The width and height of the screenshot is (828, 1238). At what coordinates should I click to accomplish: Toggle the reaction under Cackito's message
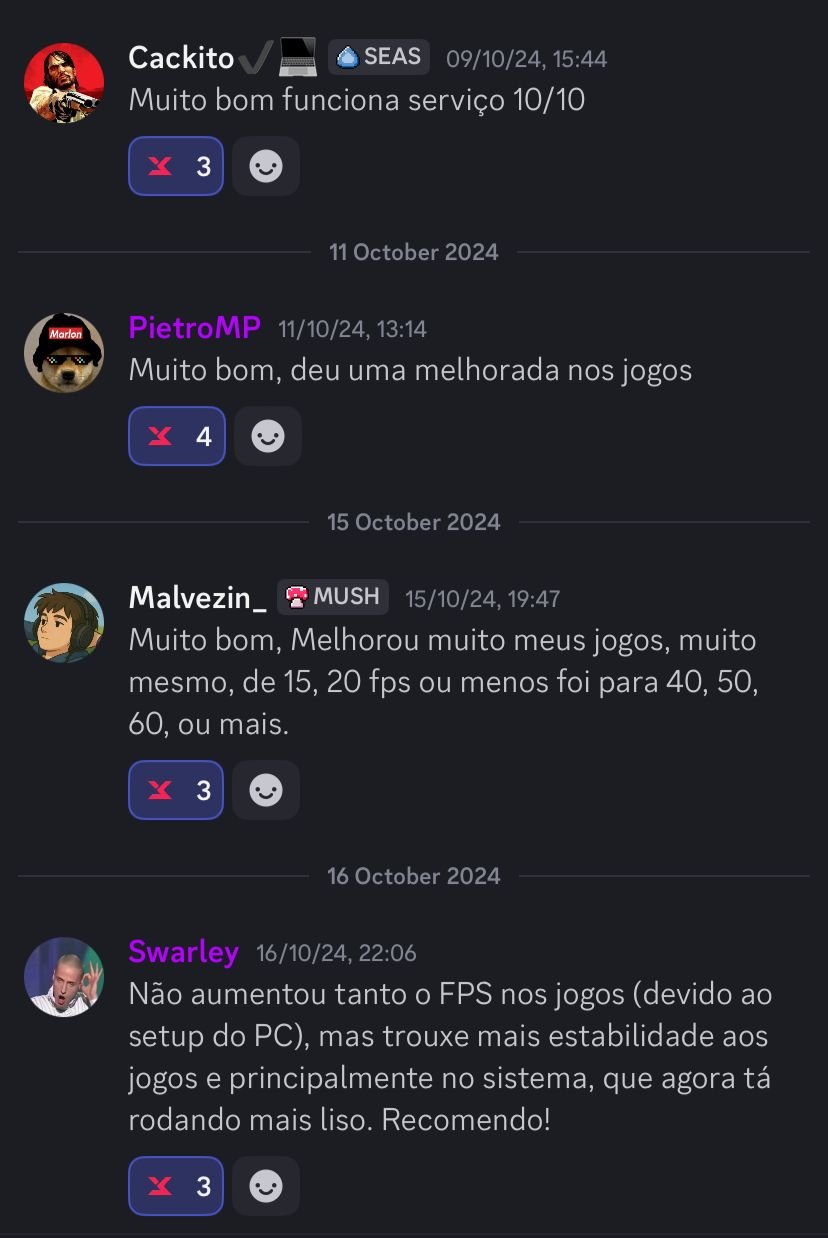click(176, 166)
